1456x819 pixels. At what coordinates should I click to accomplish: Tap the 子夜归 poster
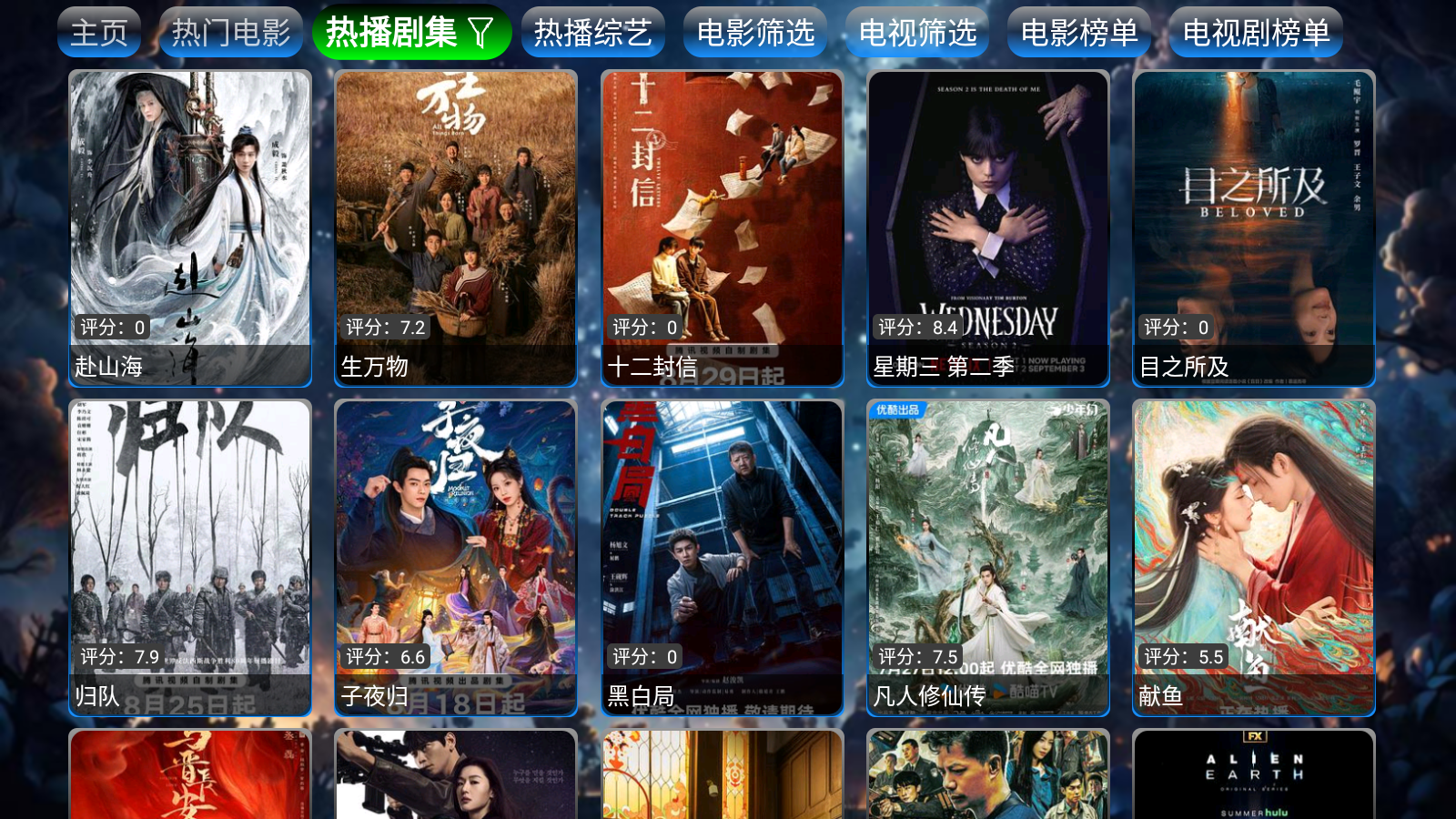456,557
